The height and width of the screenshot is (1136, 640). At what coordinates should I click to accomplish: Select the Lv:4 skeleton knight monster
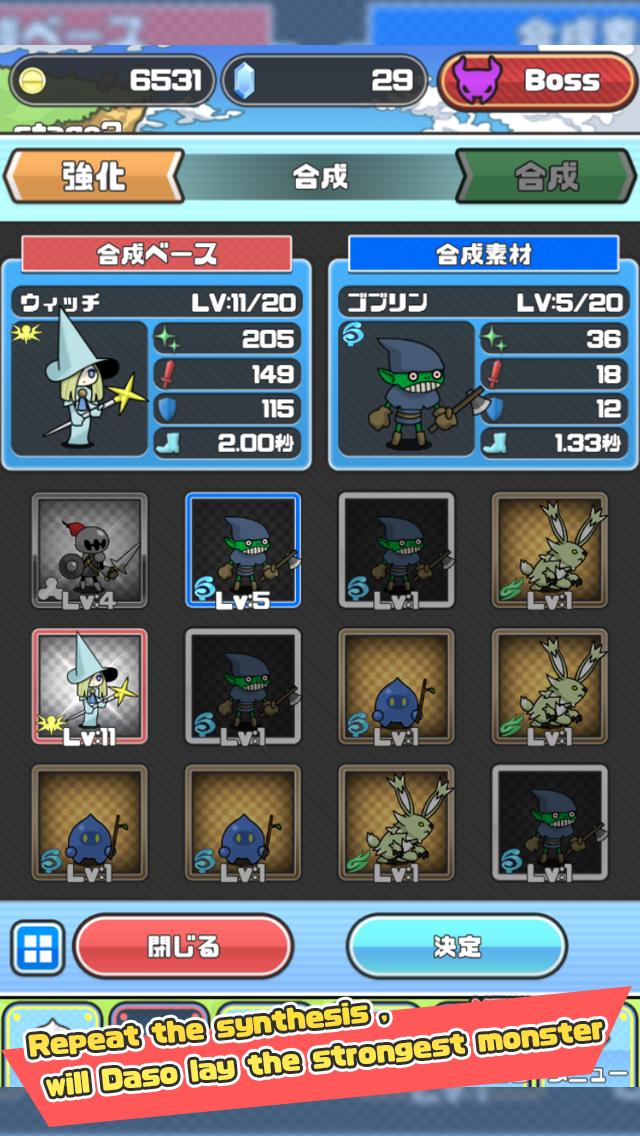(89, 550)
